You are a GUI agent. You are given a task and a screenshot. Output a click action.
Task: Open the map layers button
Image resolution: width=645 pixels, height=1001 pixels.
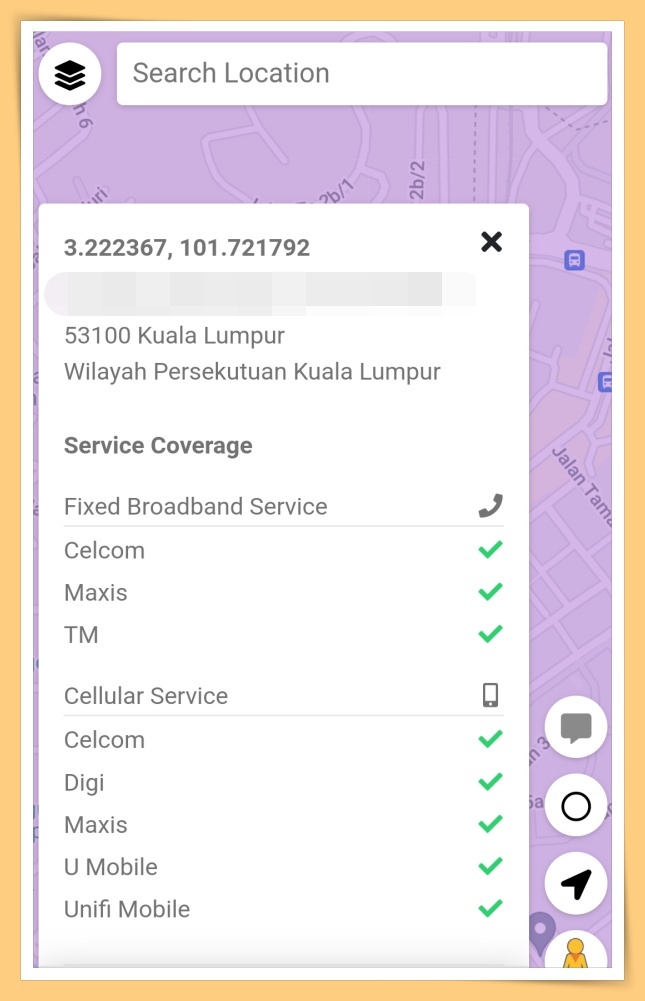click(70, 75)
